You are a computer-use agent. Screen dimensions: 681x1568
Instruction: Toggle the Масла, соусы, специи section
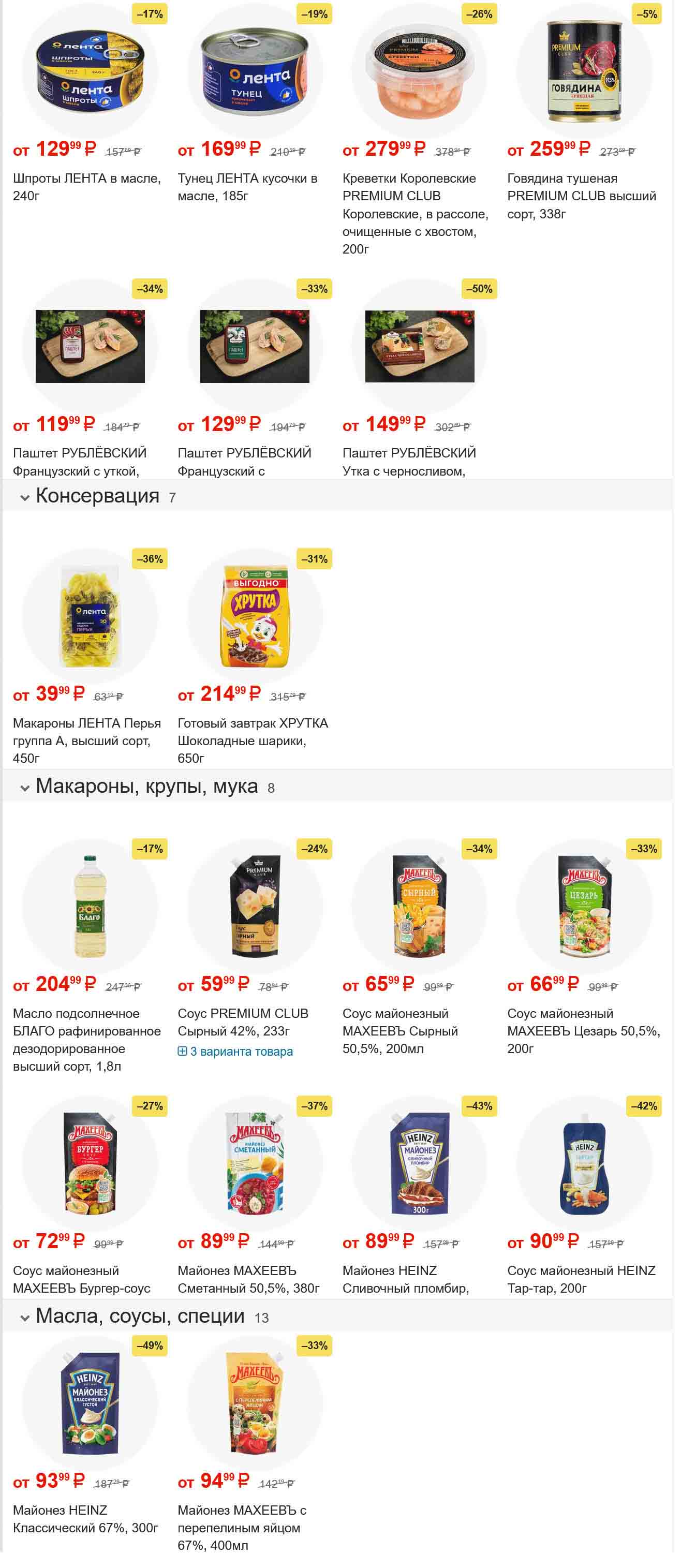click(x=140, y=1316)
